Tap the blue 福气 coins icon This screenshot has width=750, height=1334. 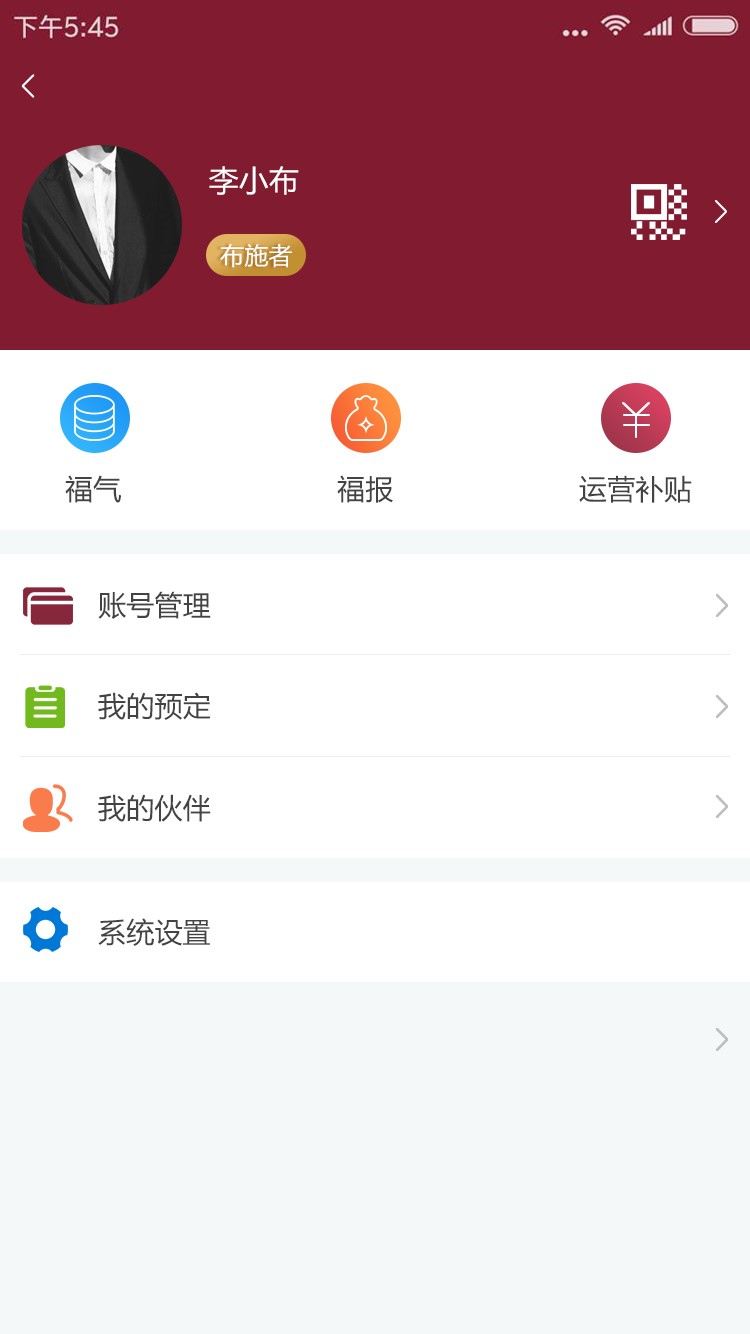(95, 417)
